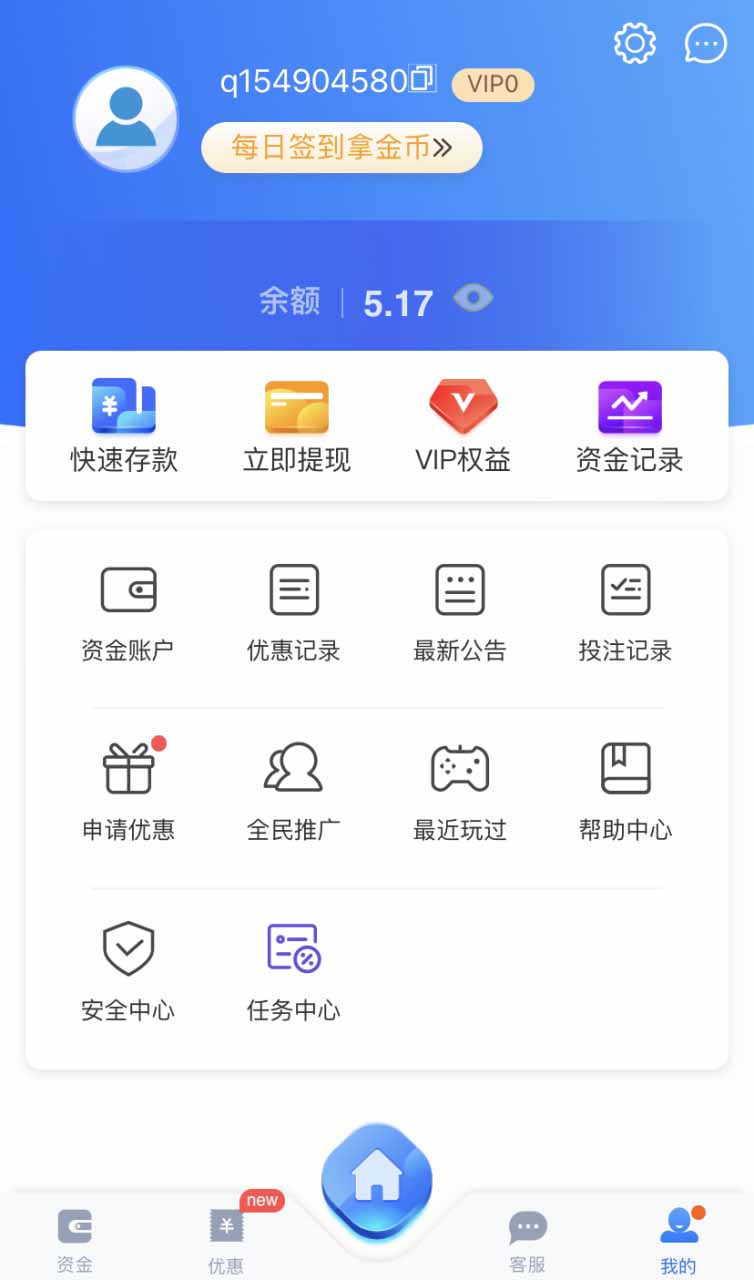754x1280 pixels.
Task: Copy the username q154904580
Action: 423,79
